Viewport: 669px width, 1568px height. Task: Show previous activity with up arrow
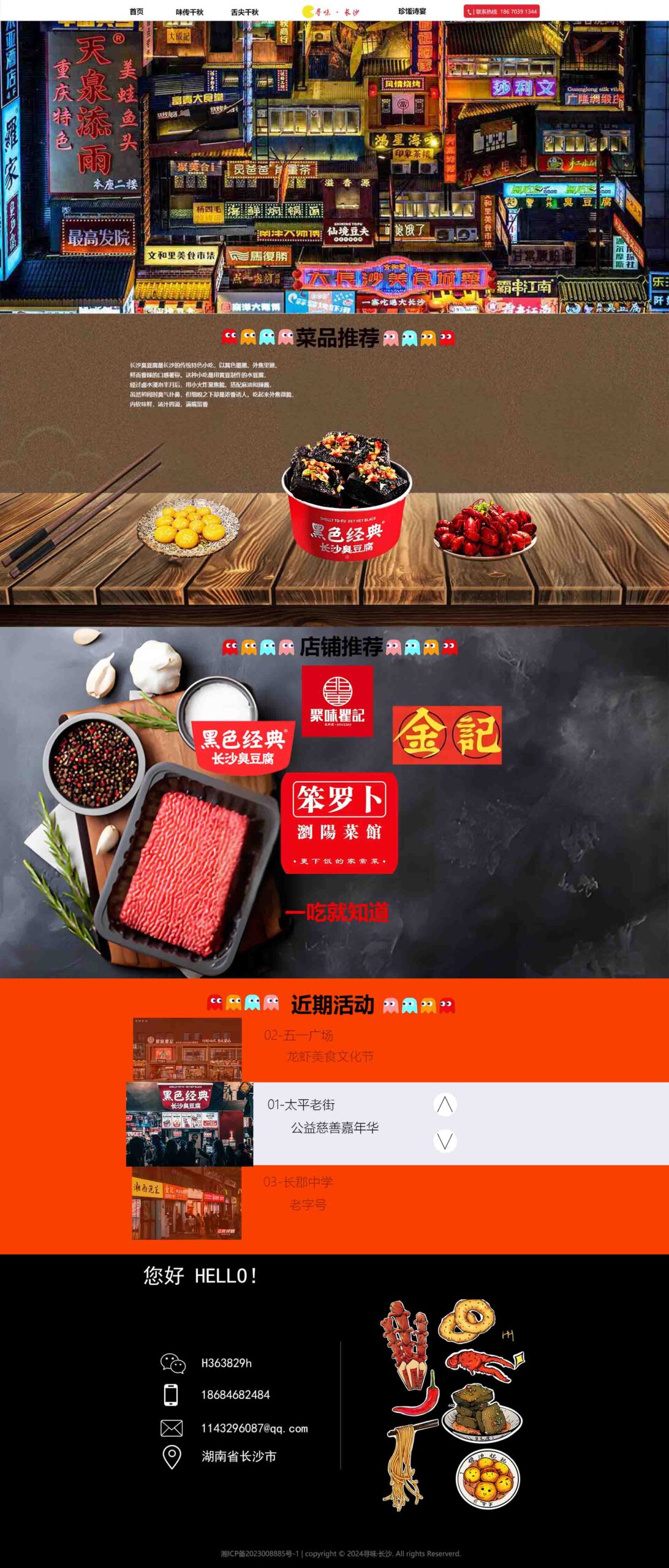[445, 1104]
